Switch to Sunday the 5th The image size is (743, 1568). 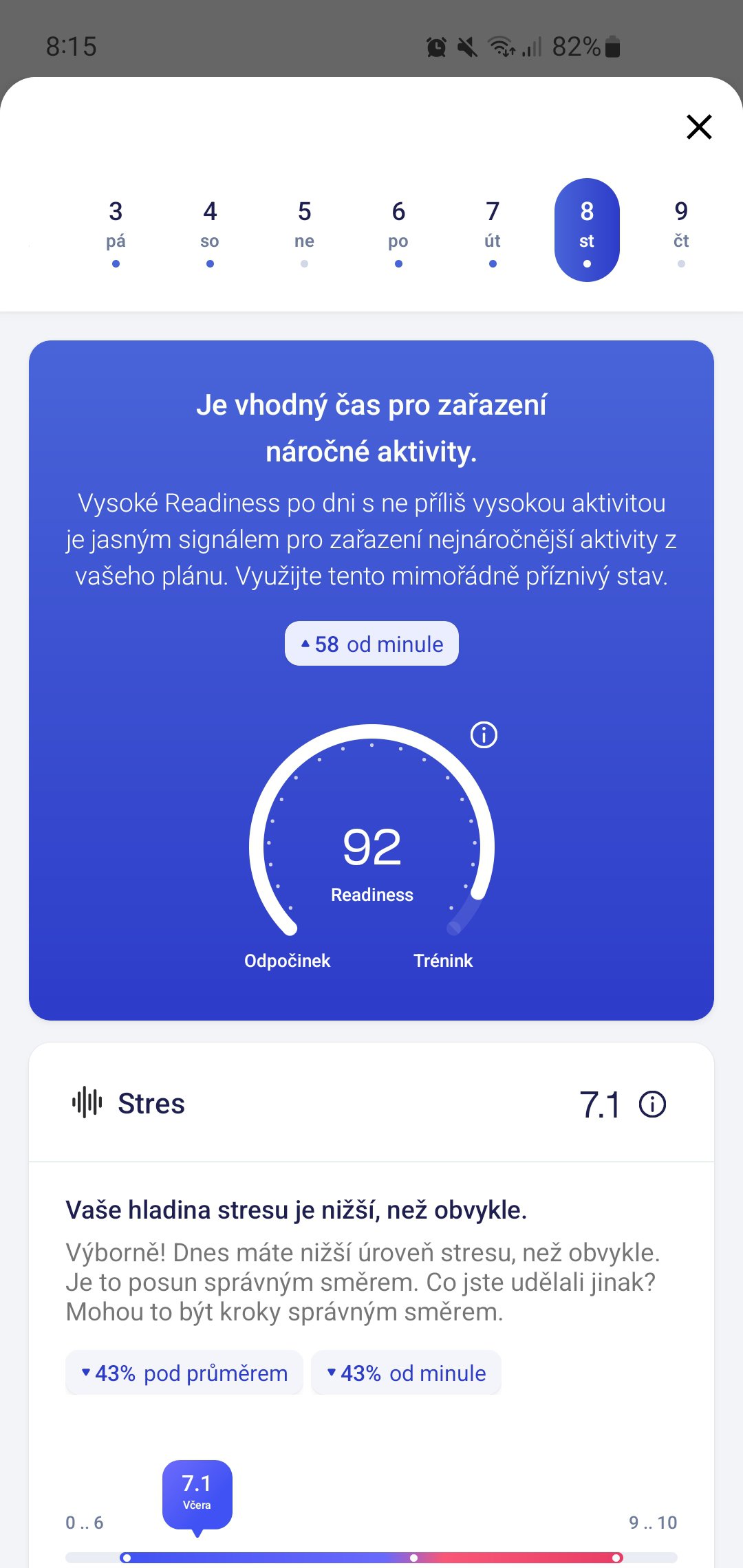click(x=304, y=230)
